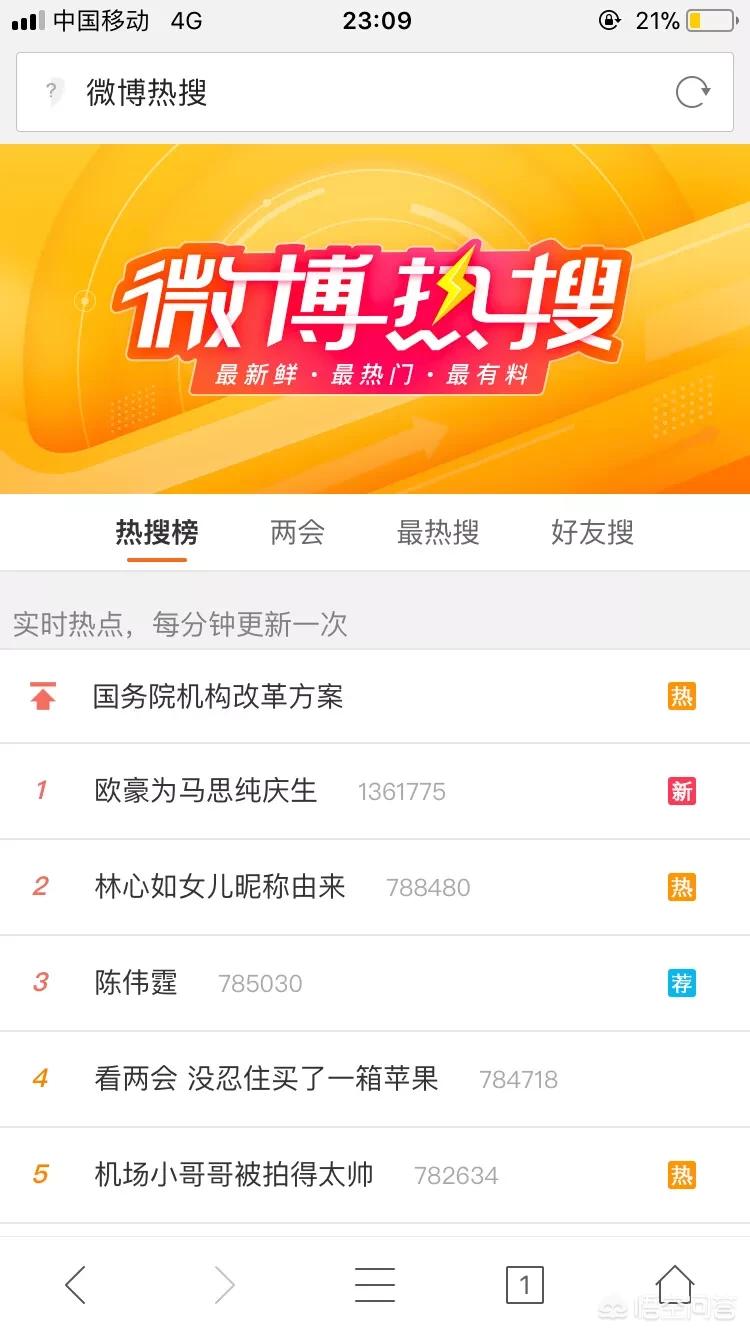Open topic 林心如女儿昵称由来
750x1334 pixels.
(x=219, y=887)
